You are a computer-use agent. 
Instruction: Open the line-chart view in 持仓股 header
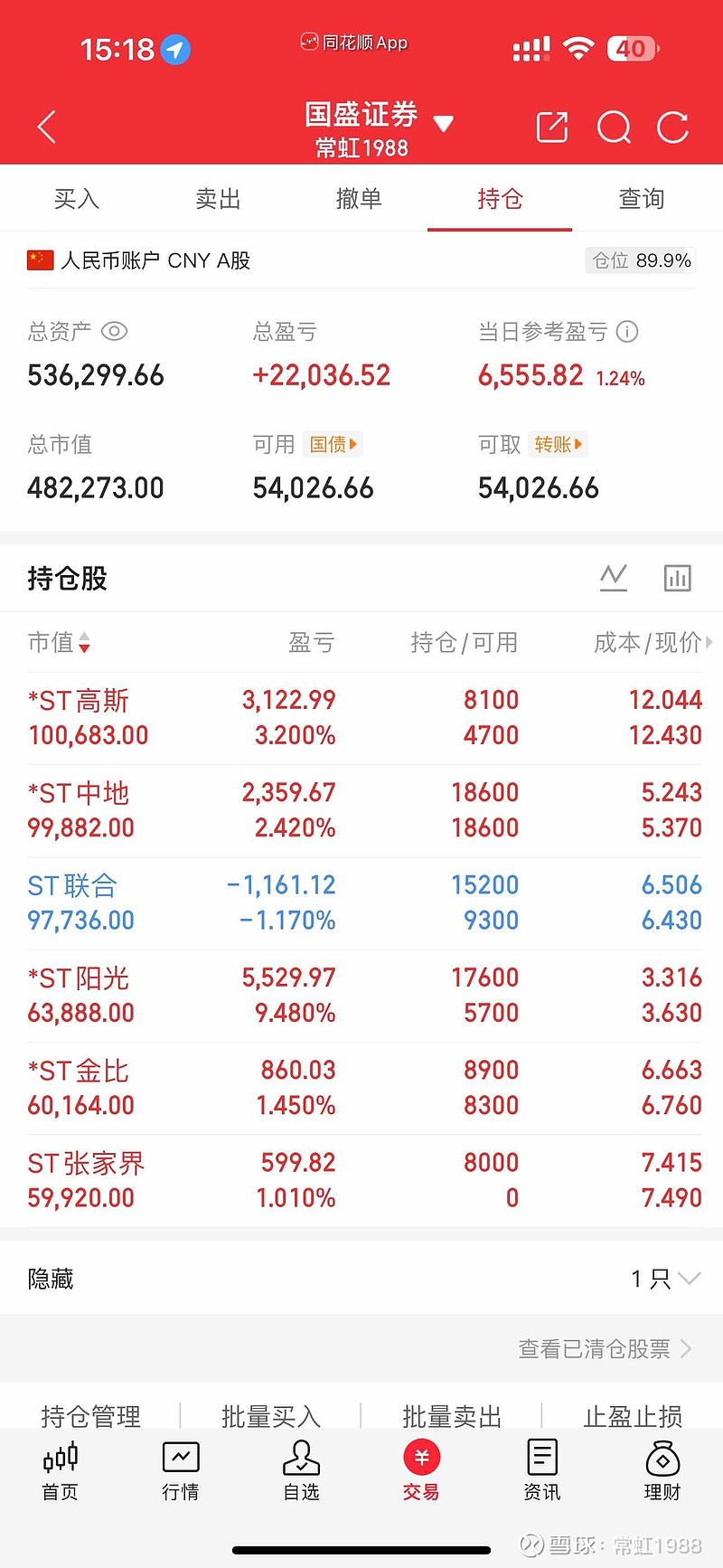pyautogui.click(x=614, y=578)
